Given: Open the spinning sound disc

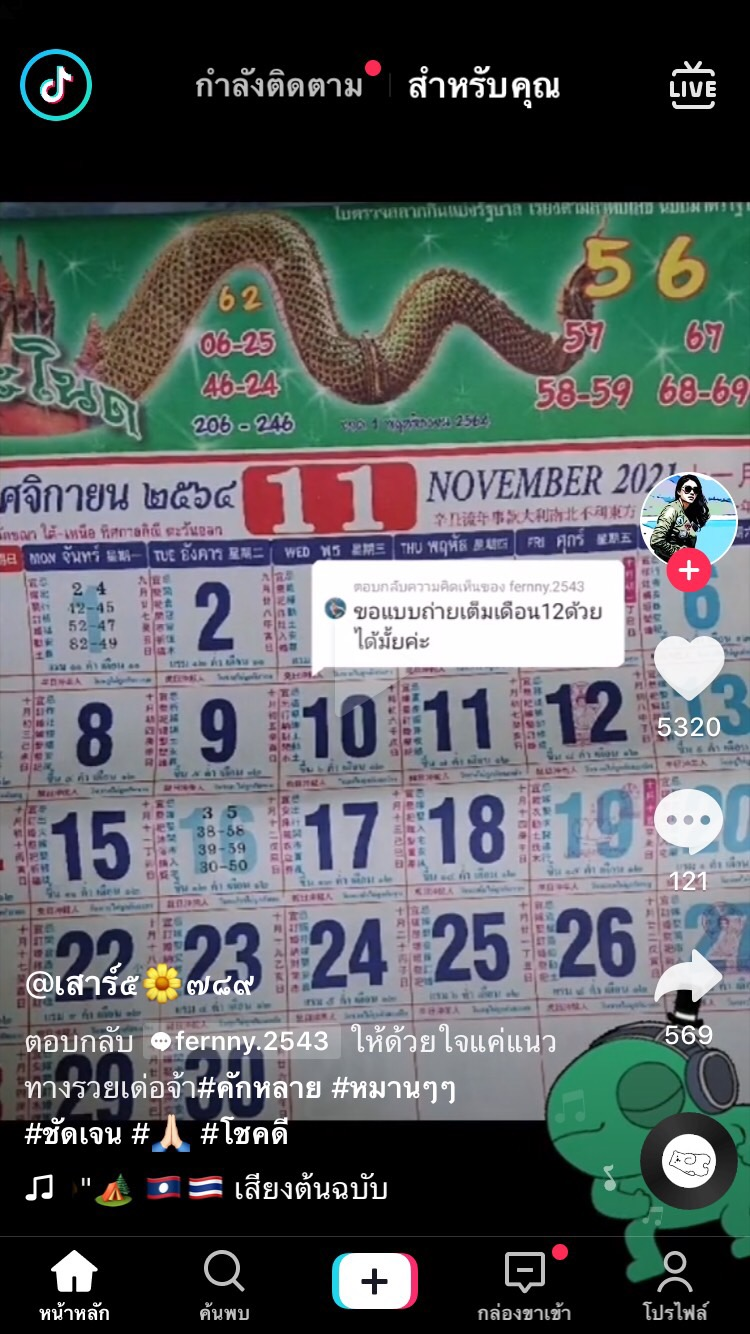Looking at the screenshot, I should (689, 1161).
